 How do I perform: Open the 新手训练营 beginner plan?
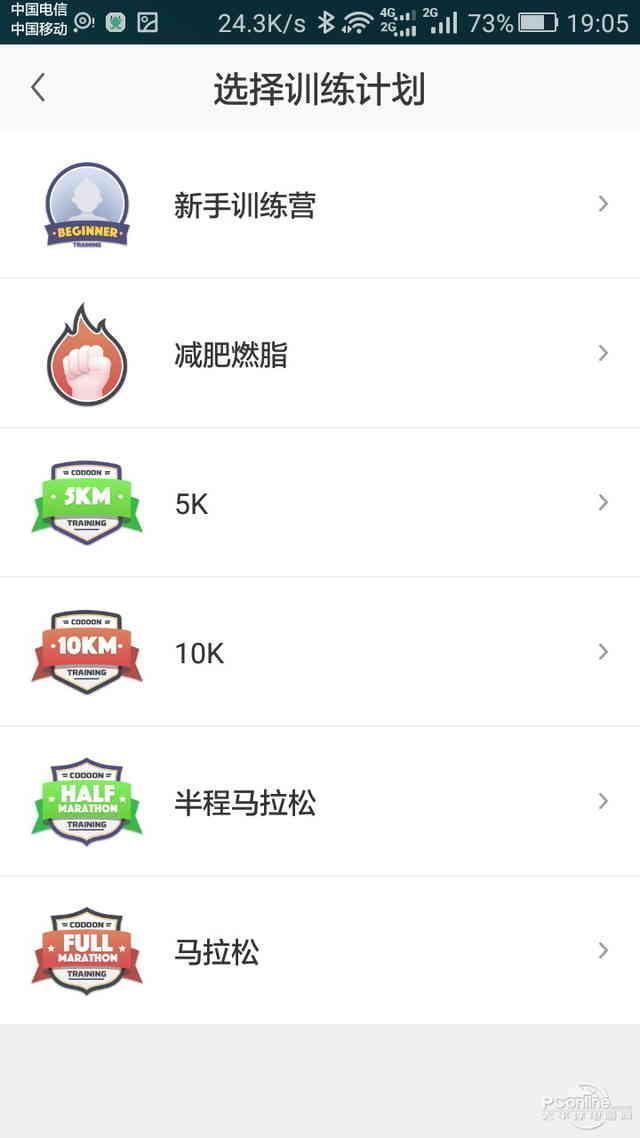(x=320, y=205)
